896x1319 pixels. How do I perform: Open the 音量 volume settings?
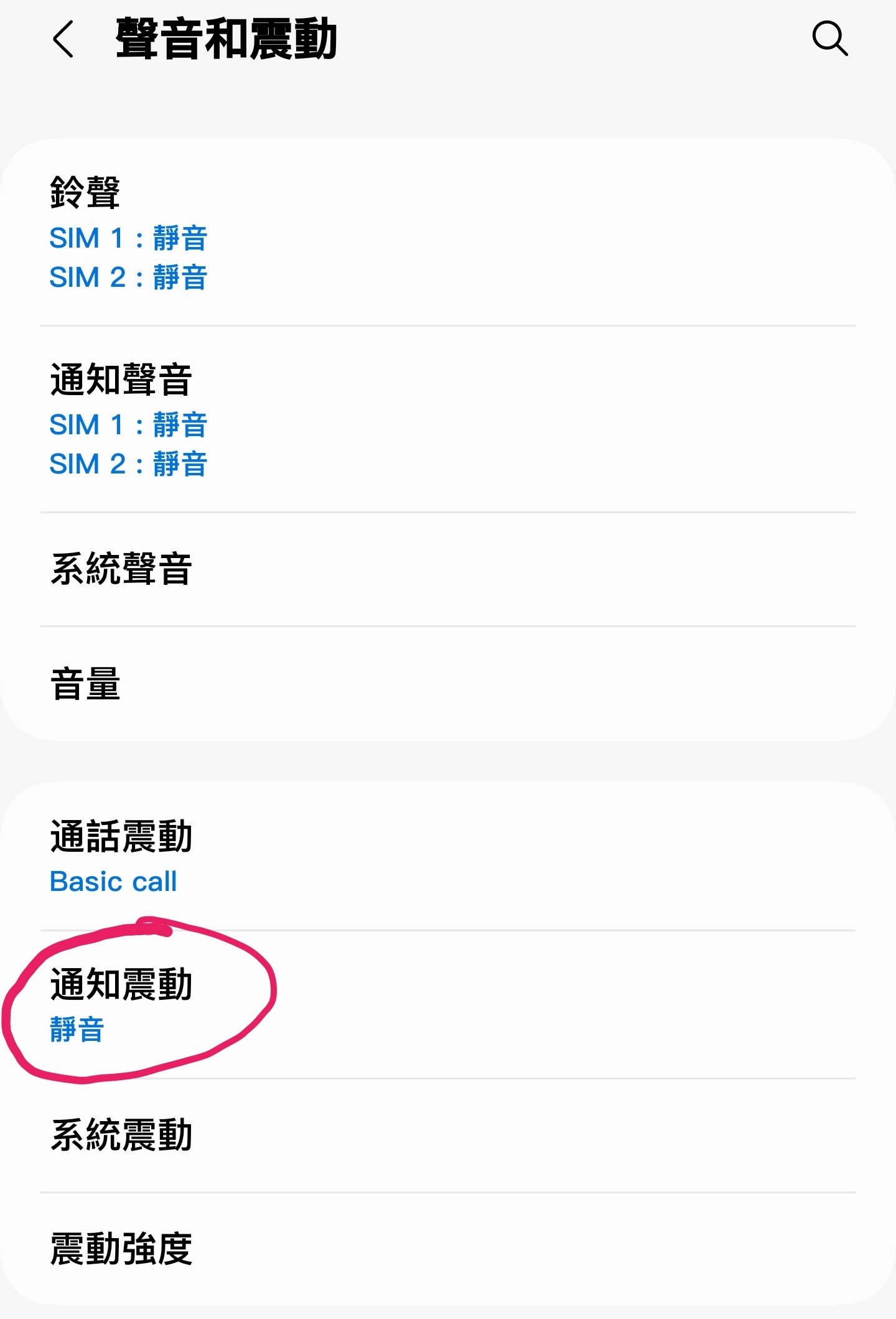(x=448, y=683)
